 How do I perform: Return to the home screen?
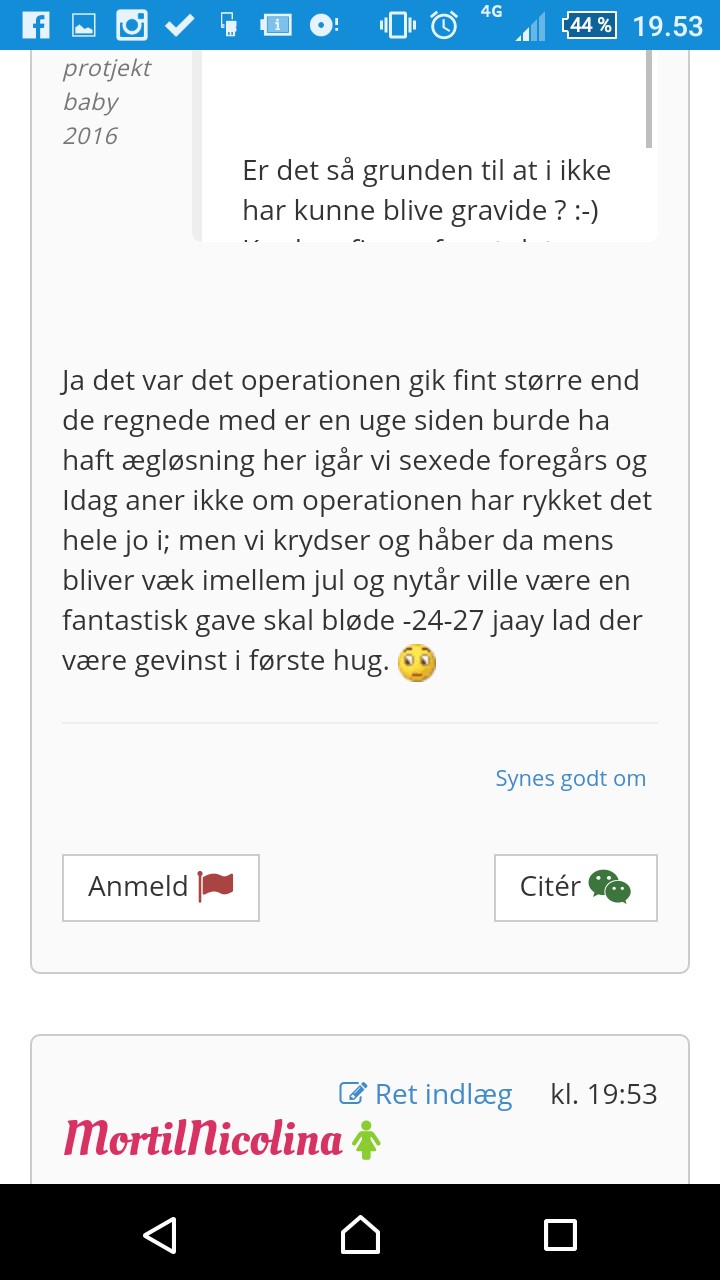tap(360, 1234)
